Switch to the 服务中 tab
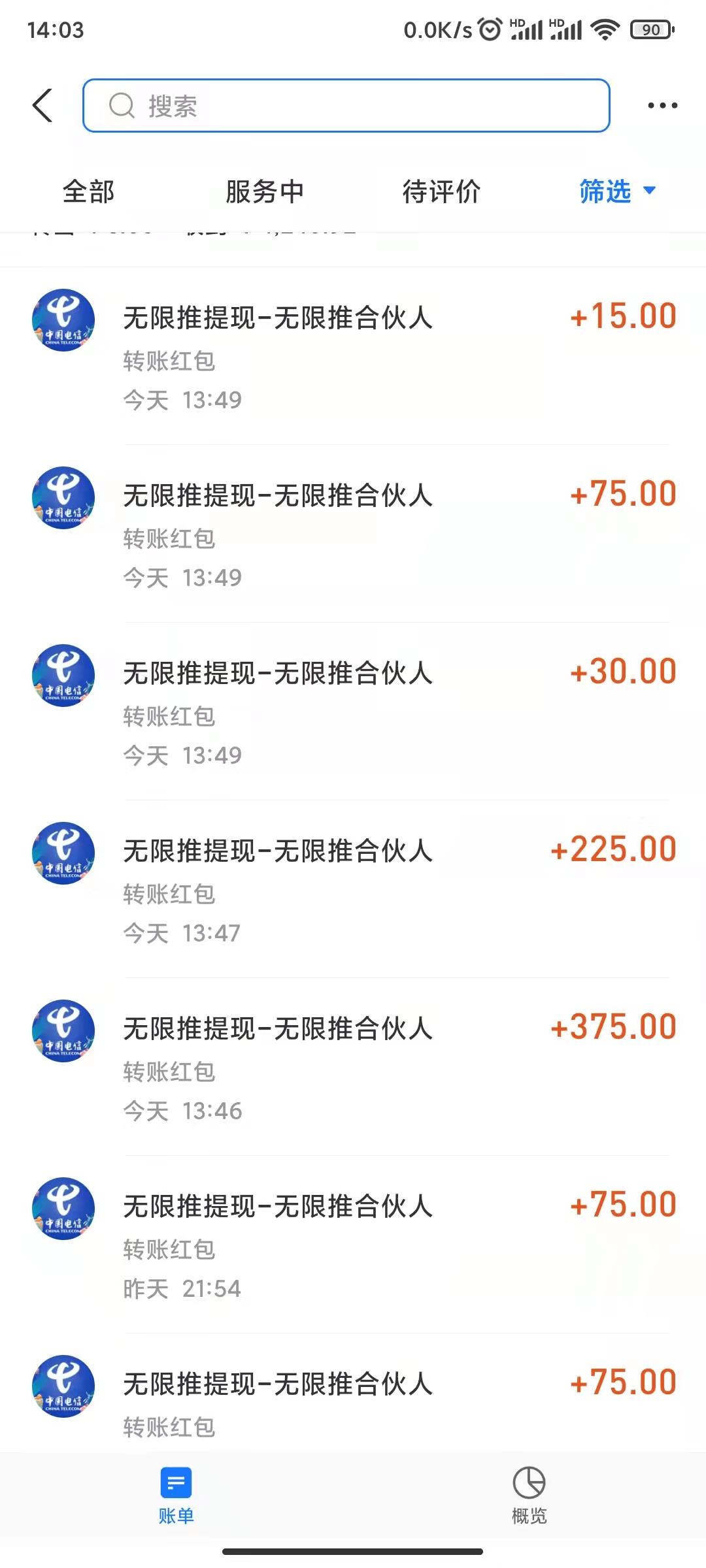Image resolution: width=706 pixels, height=1568 pixels. 265,191
